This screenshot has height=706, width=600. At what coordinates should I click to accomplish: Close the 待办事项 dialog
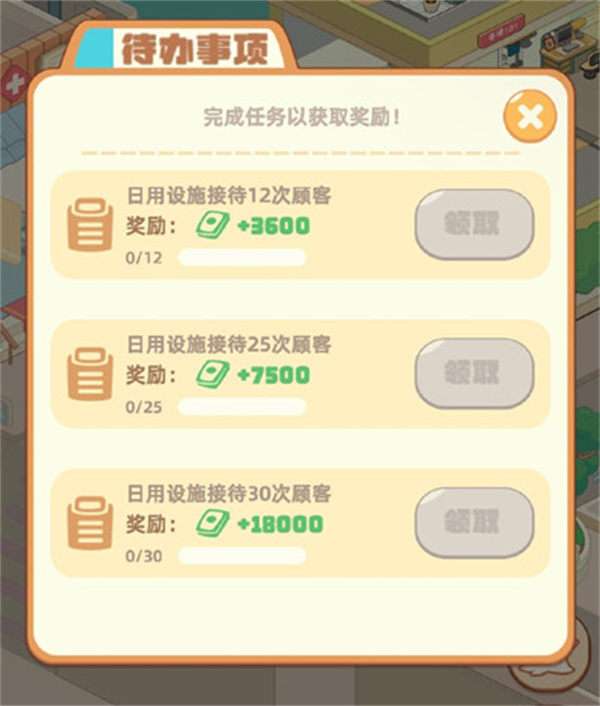[529, 118]
